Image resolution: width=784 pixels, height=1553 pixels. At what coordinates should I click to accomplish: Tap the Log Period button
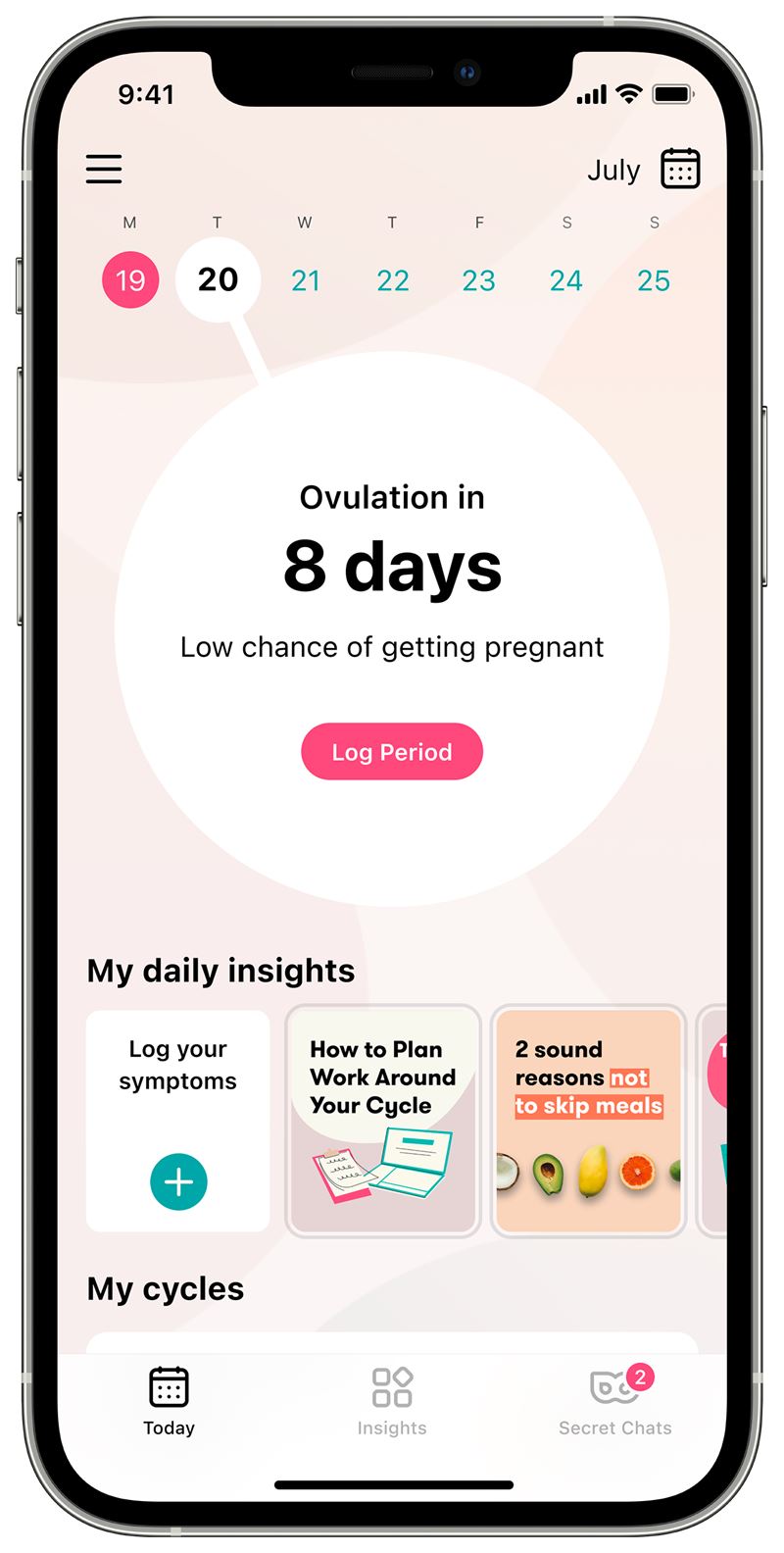392,752
